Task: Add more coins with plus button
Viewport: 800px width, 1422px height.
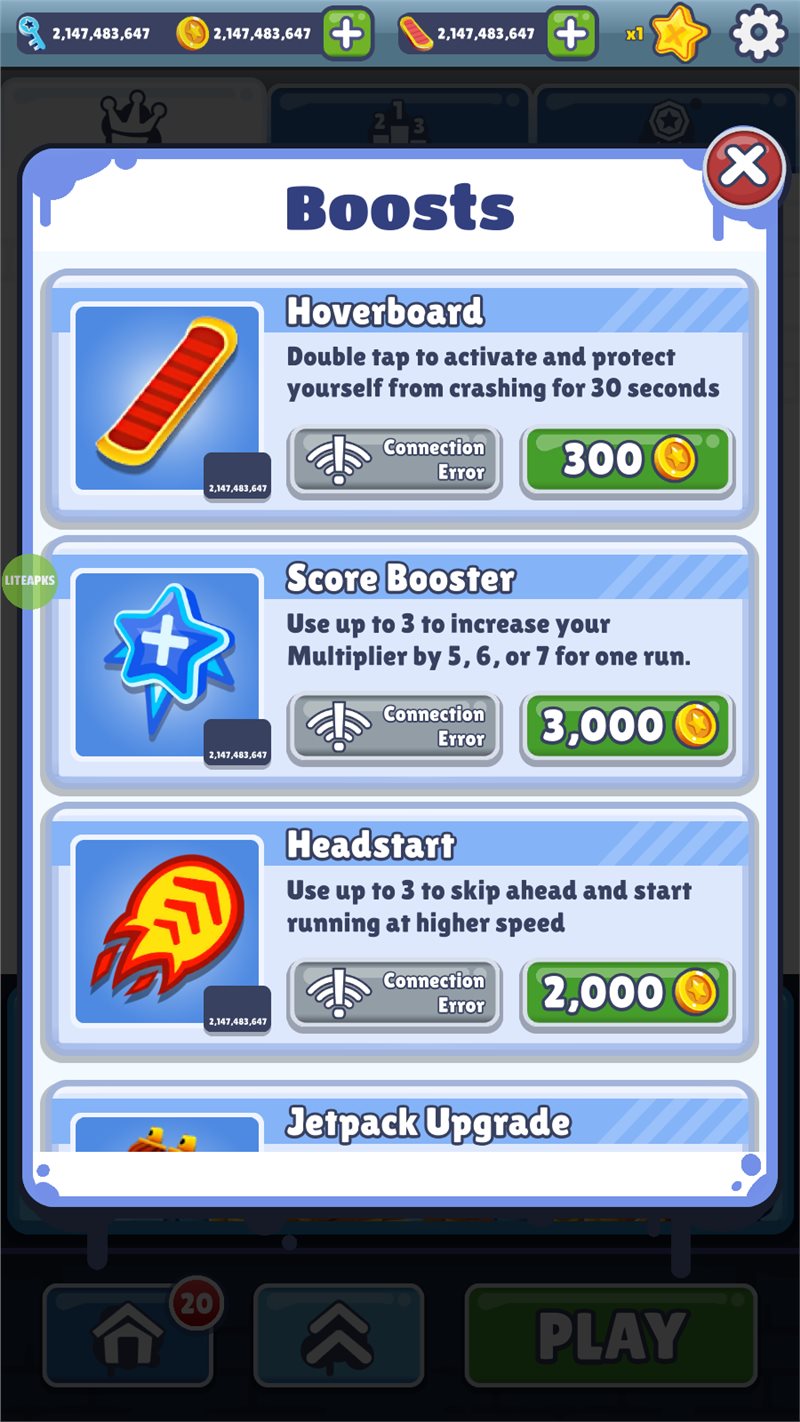Action: click(x=347, y=34)
